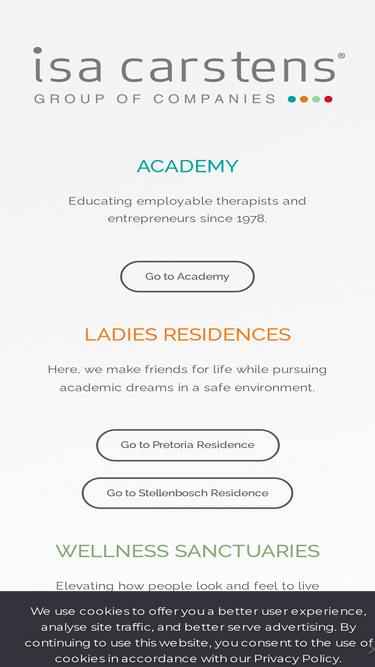
Task: Dismiss the cookie consent banner
Action: [371, 650]
